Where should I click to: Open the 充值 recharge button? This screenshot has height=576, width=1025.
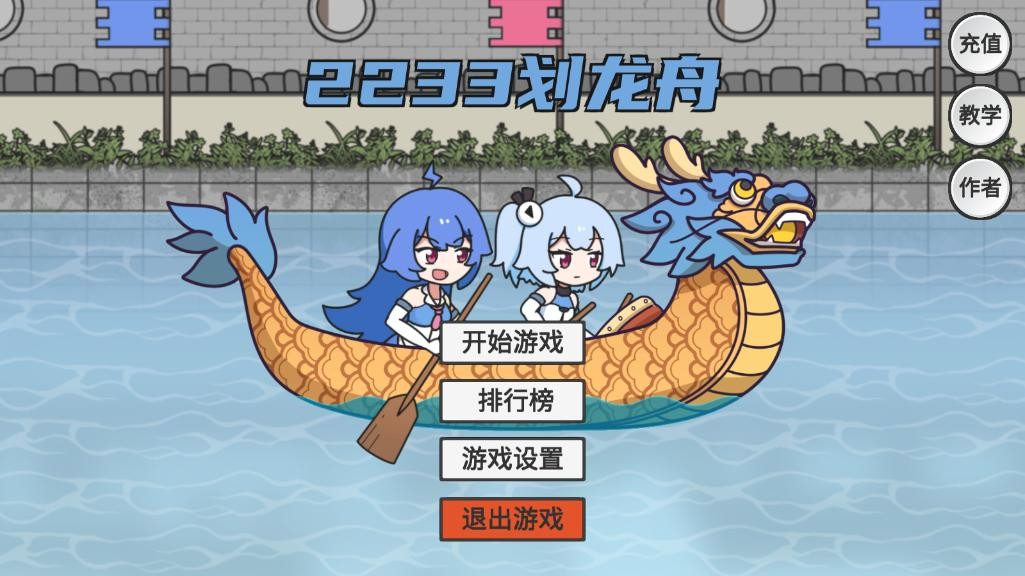979,44
